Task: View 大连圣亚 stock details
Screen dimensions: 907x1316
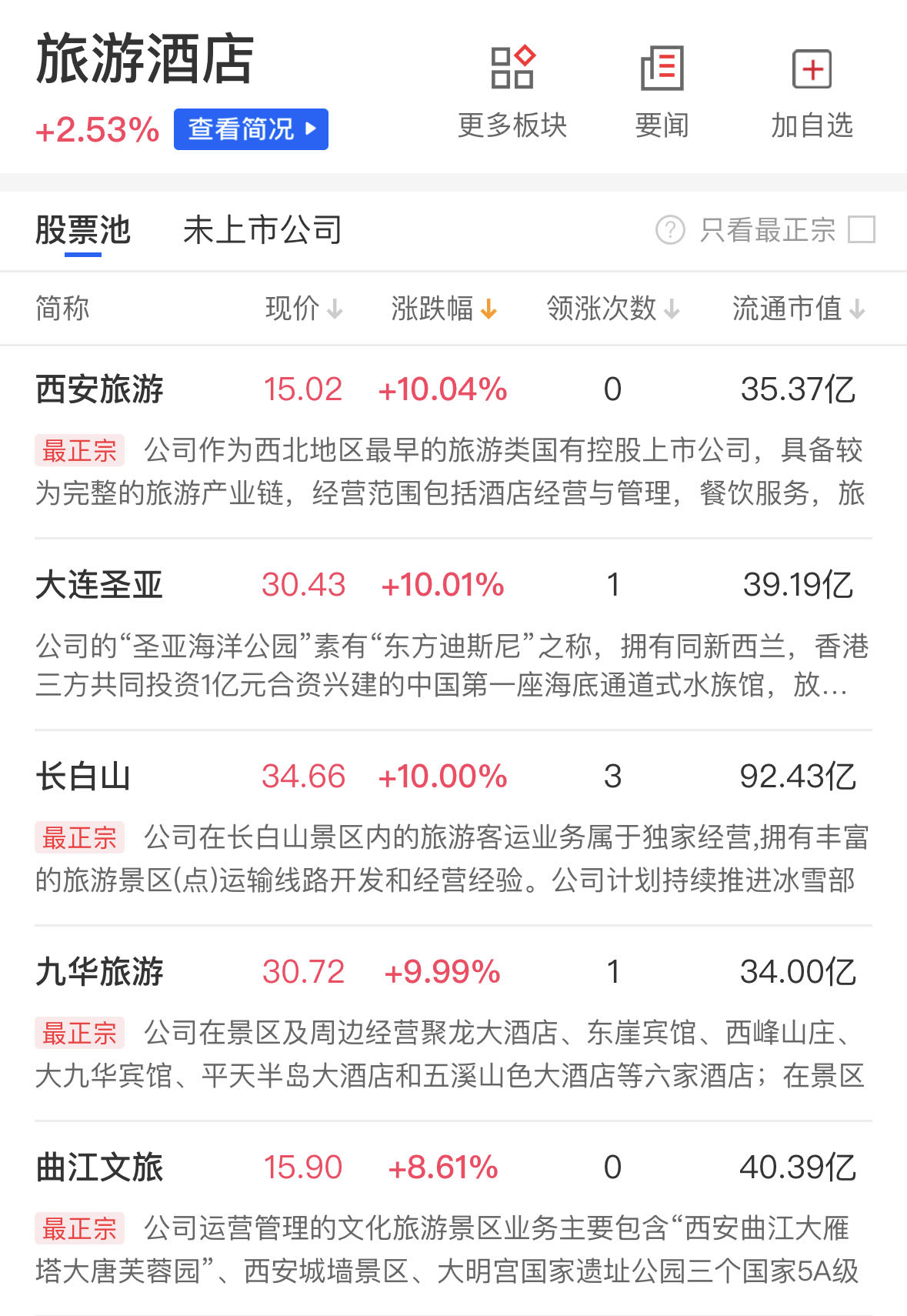Action: coord(100,585)
